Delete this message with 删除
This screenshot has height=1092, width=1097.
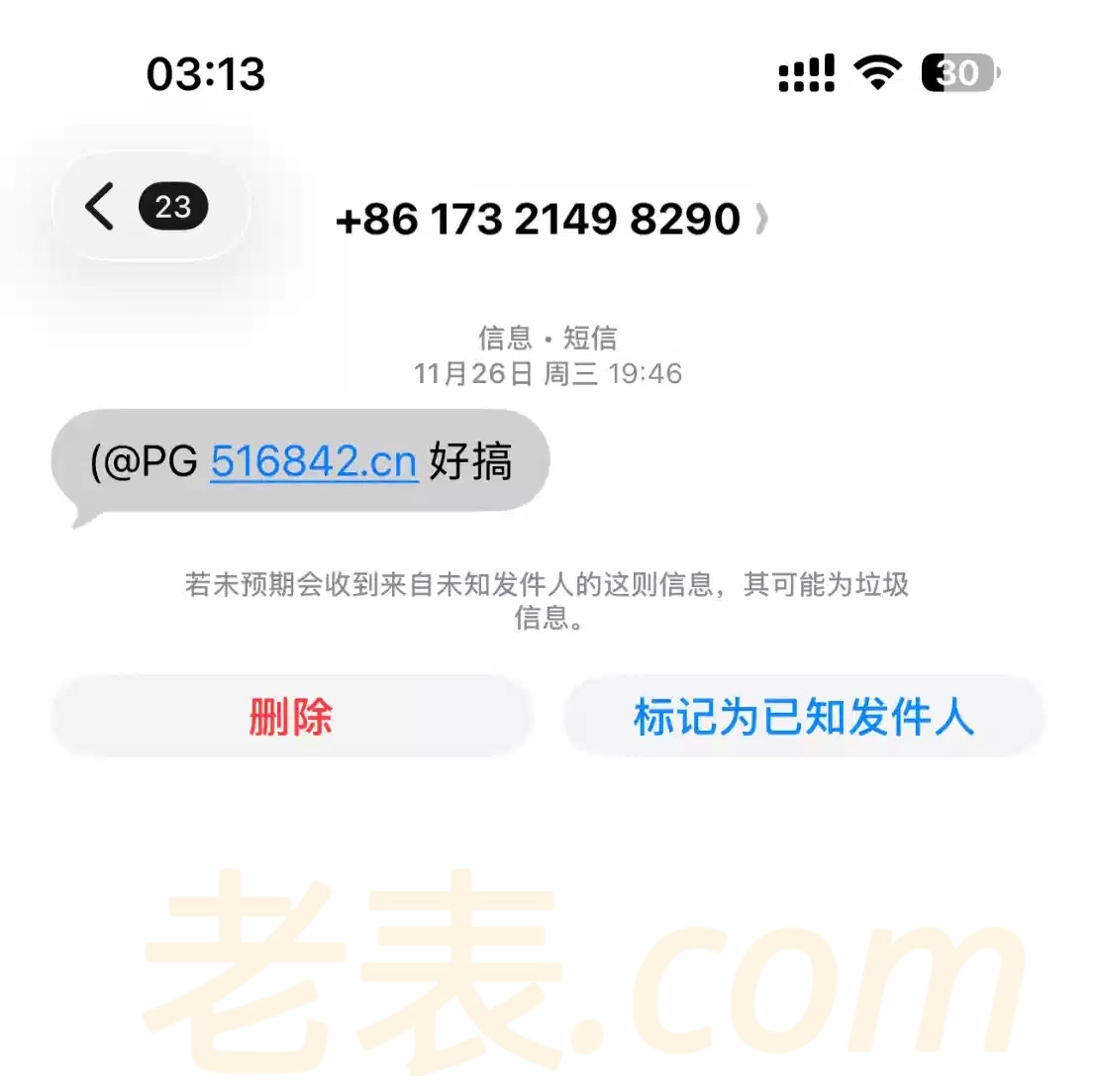[291, 717]
